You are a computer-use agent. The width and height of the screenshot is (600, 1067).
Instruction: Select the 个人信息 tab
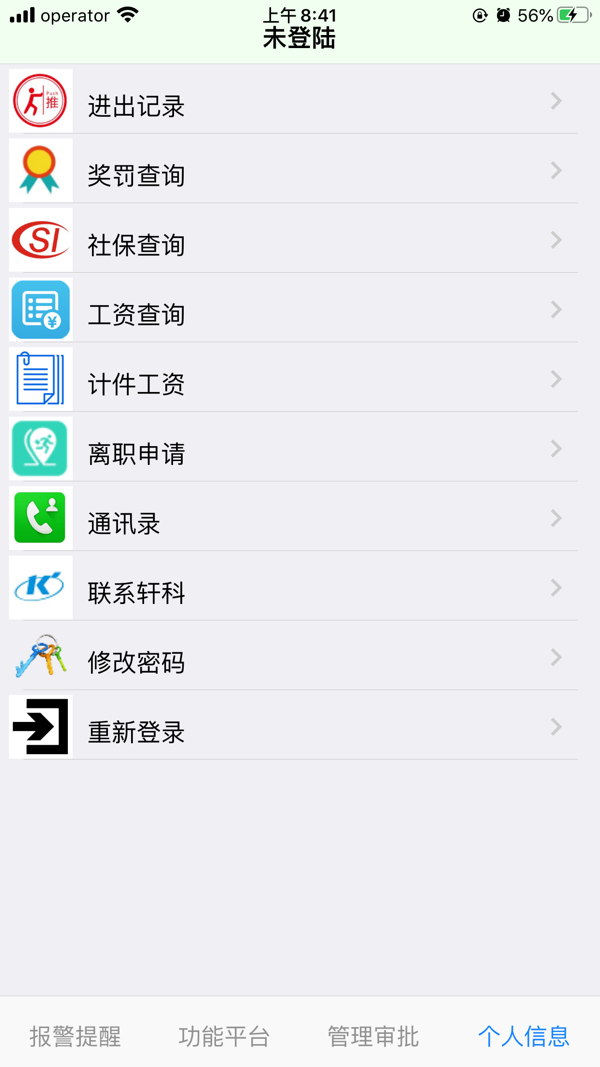coord(523,1036)
